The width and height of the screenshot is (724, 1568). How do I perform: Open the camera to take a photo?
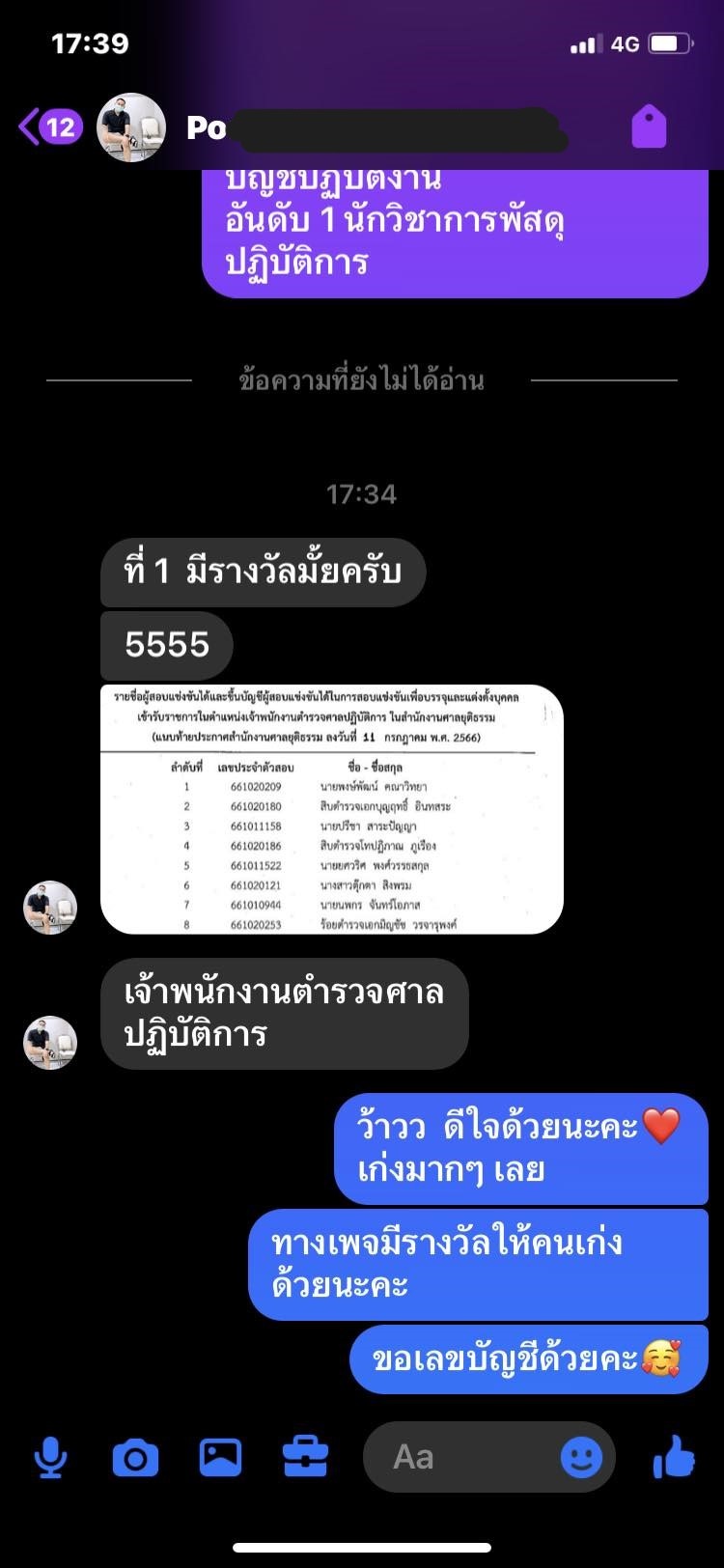(x=135, y=1457)
